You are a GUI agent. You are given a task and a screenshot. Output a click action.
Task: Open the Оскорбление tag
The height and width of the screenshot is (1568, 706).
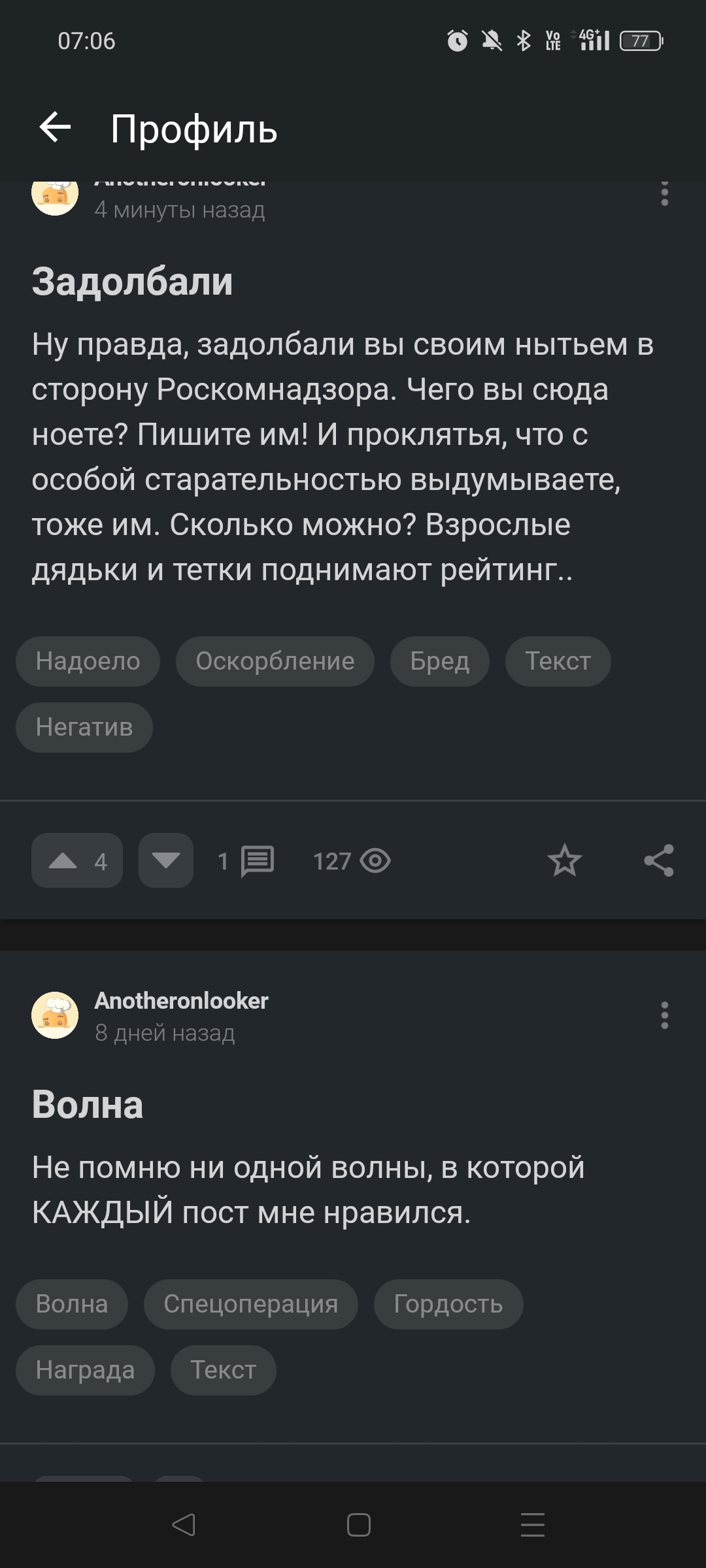(275, 661)
